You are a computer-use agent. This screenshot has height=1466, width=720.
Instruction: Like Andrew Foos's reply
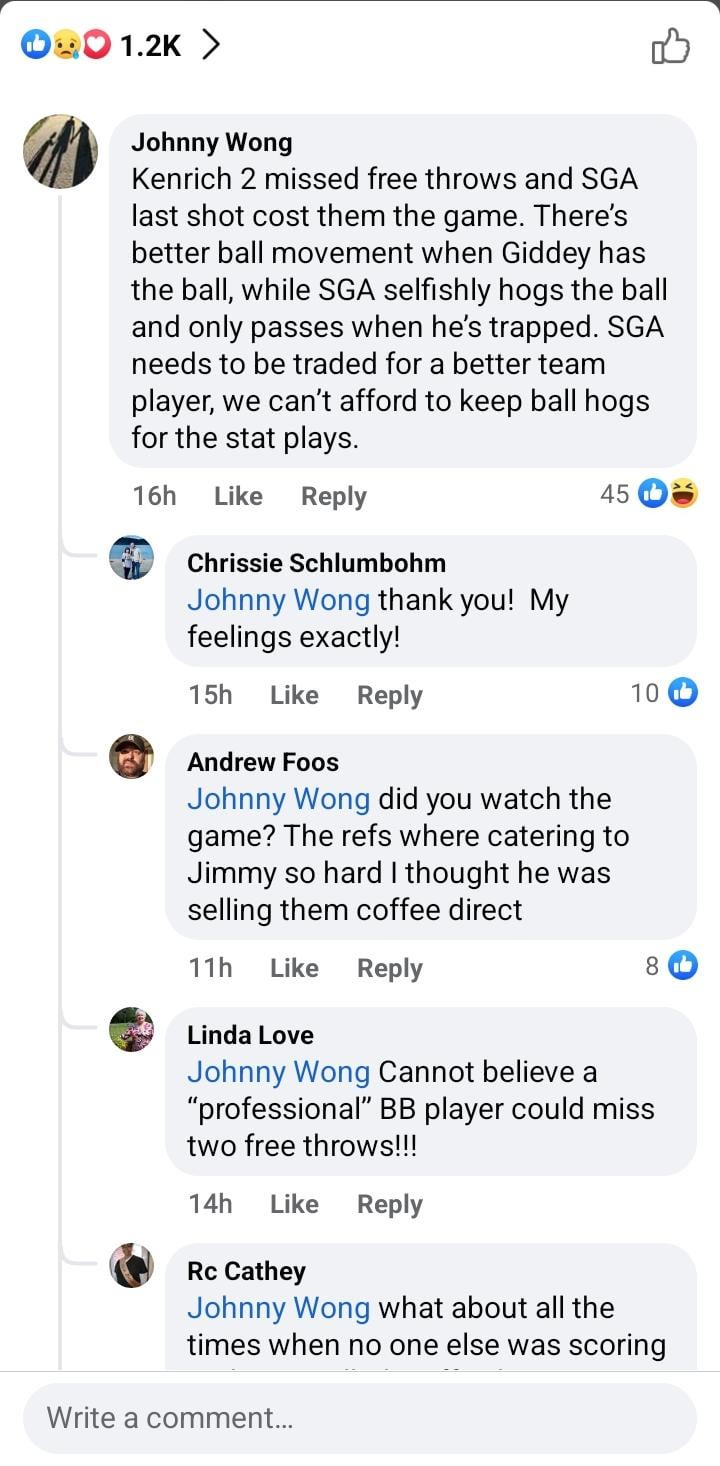(294, 968)
